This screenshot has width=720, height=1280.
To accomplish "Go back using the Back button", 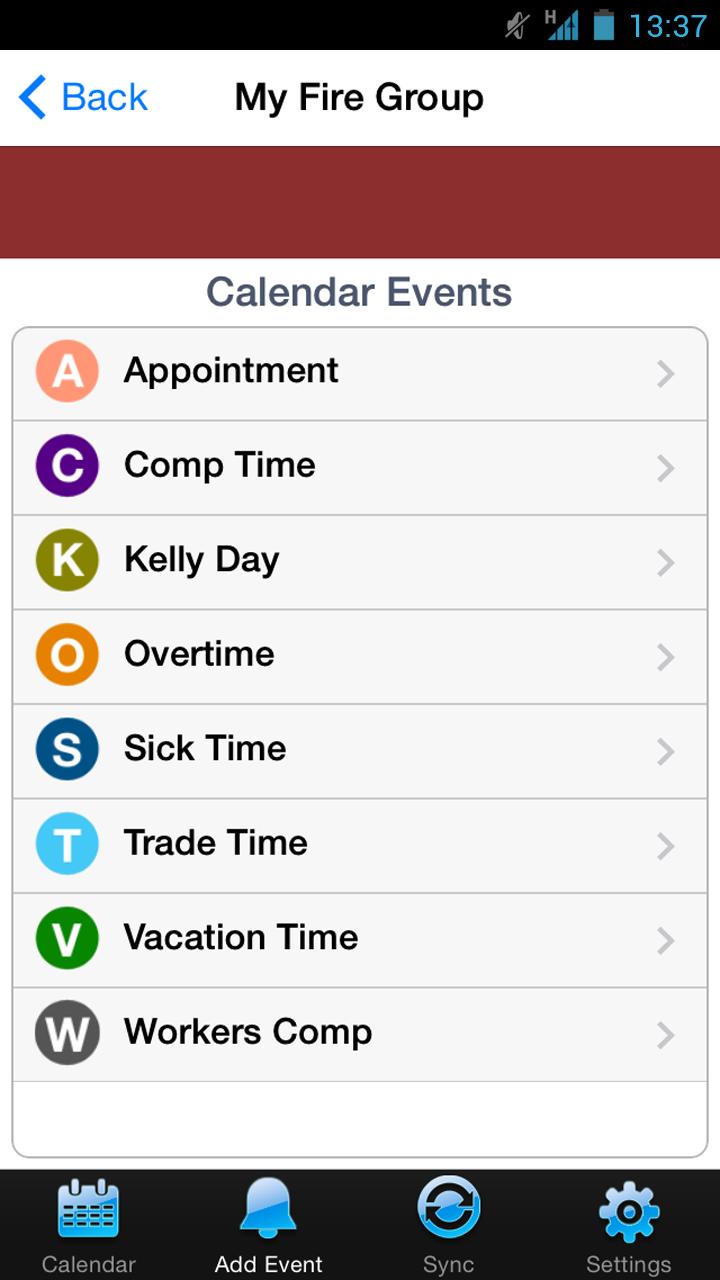I will tap(84, 98).
